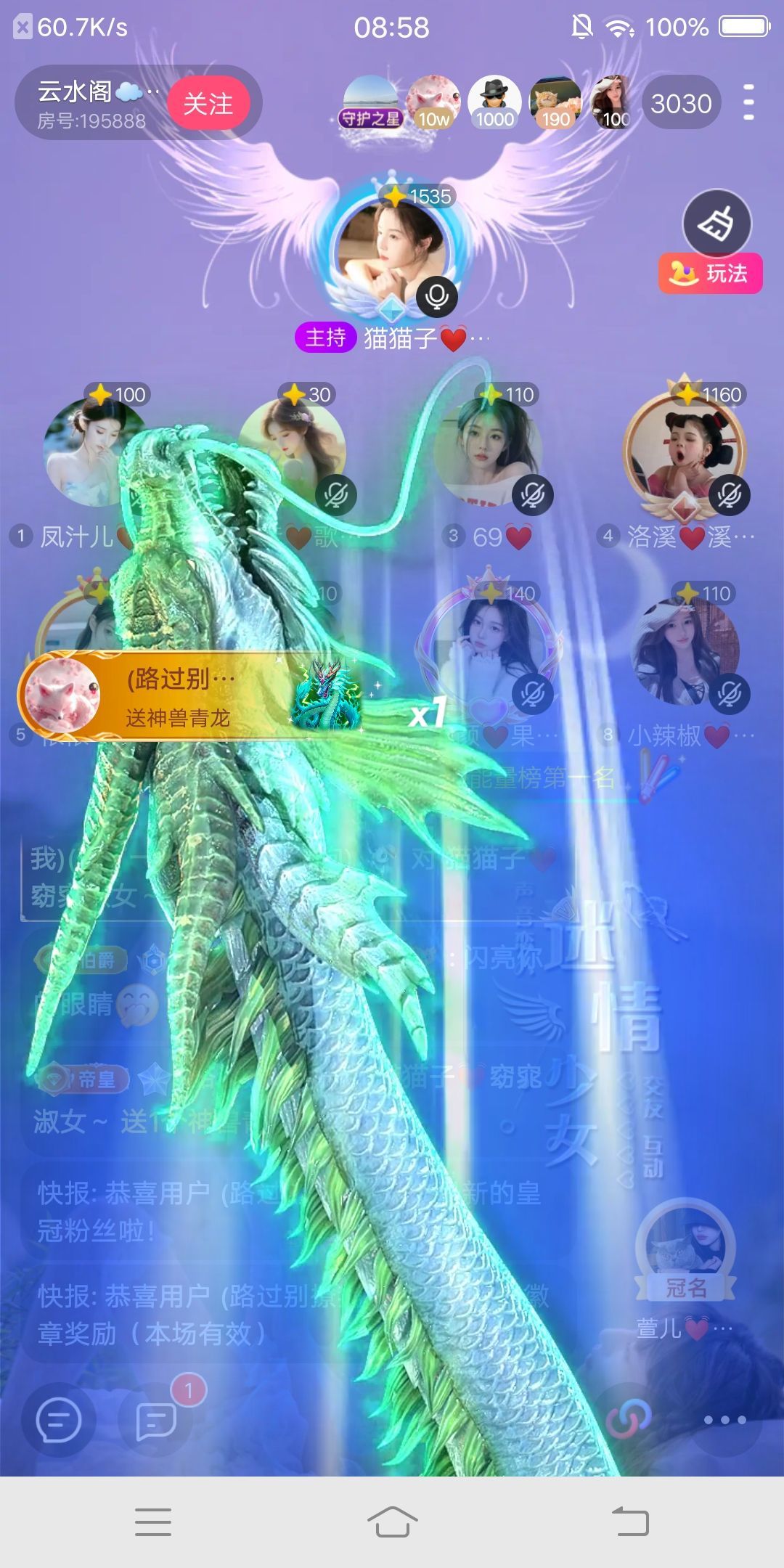Open the 3030 online audience list
Image resolution: width=784 pixels, height=1568 pixels.
[x=681, y=103]
